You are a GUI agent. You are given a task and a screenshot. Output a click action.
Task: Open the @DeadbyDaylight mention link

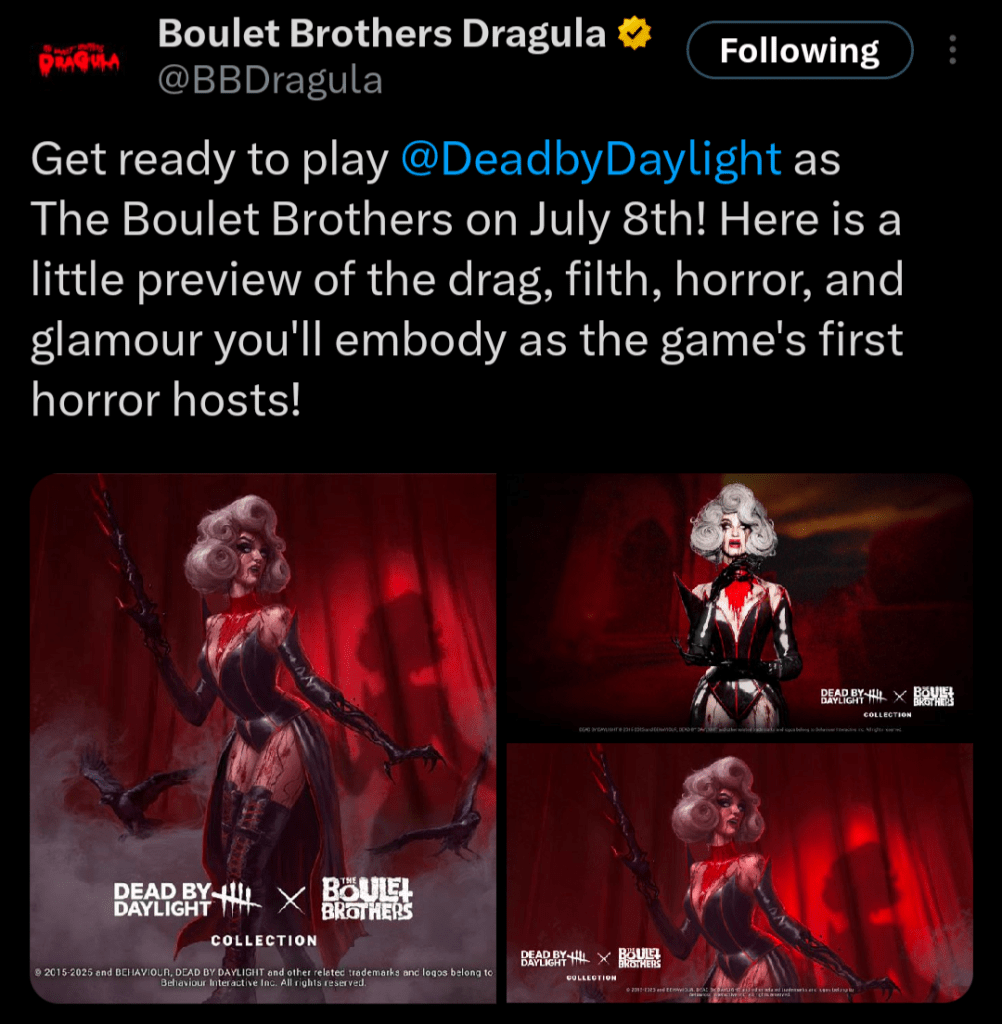pyautogui.click(x=590, y=160)
